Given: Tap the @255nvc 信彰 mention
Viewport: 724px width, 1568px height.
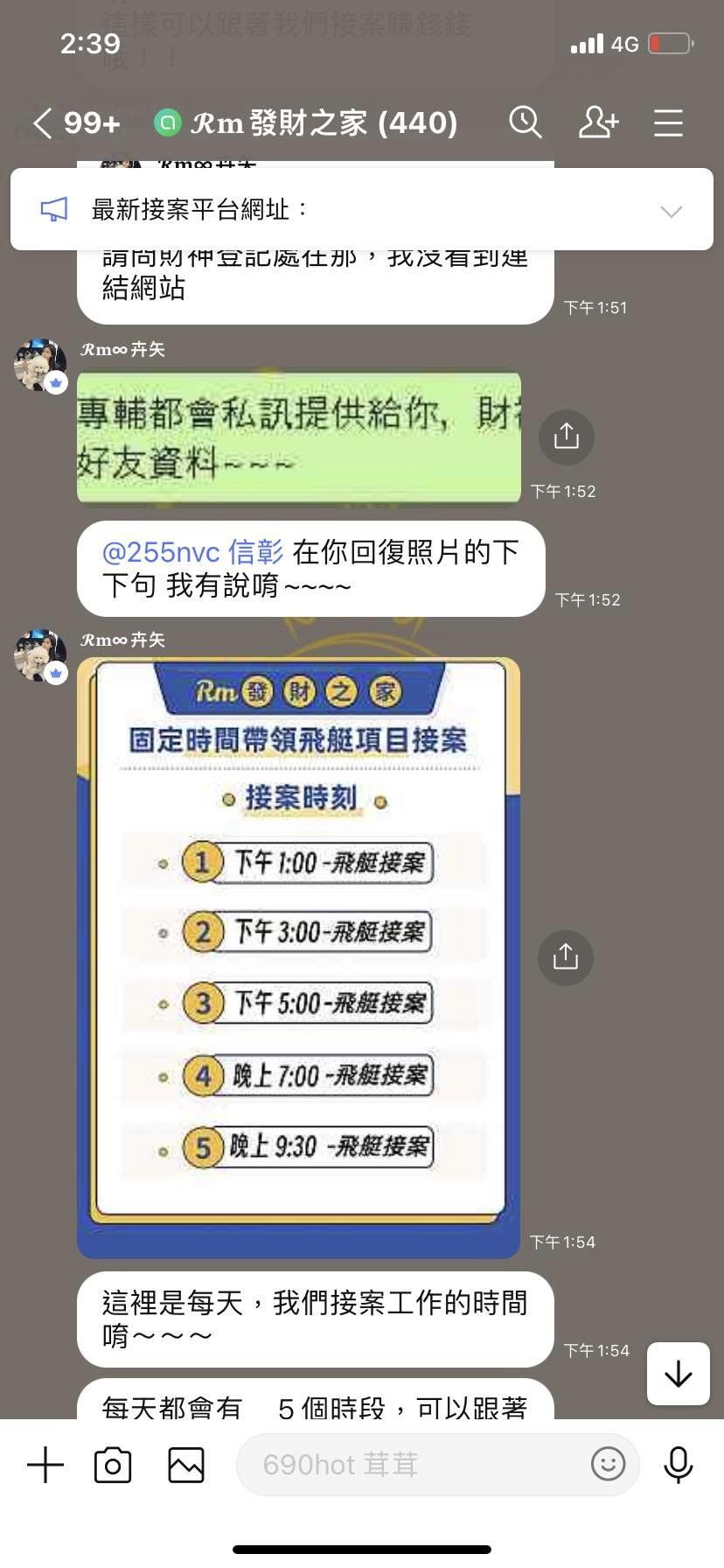Looking at the screenshot, I should pos(192,552).
